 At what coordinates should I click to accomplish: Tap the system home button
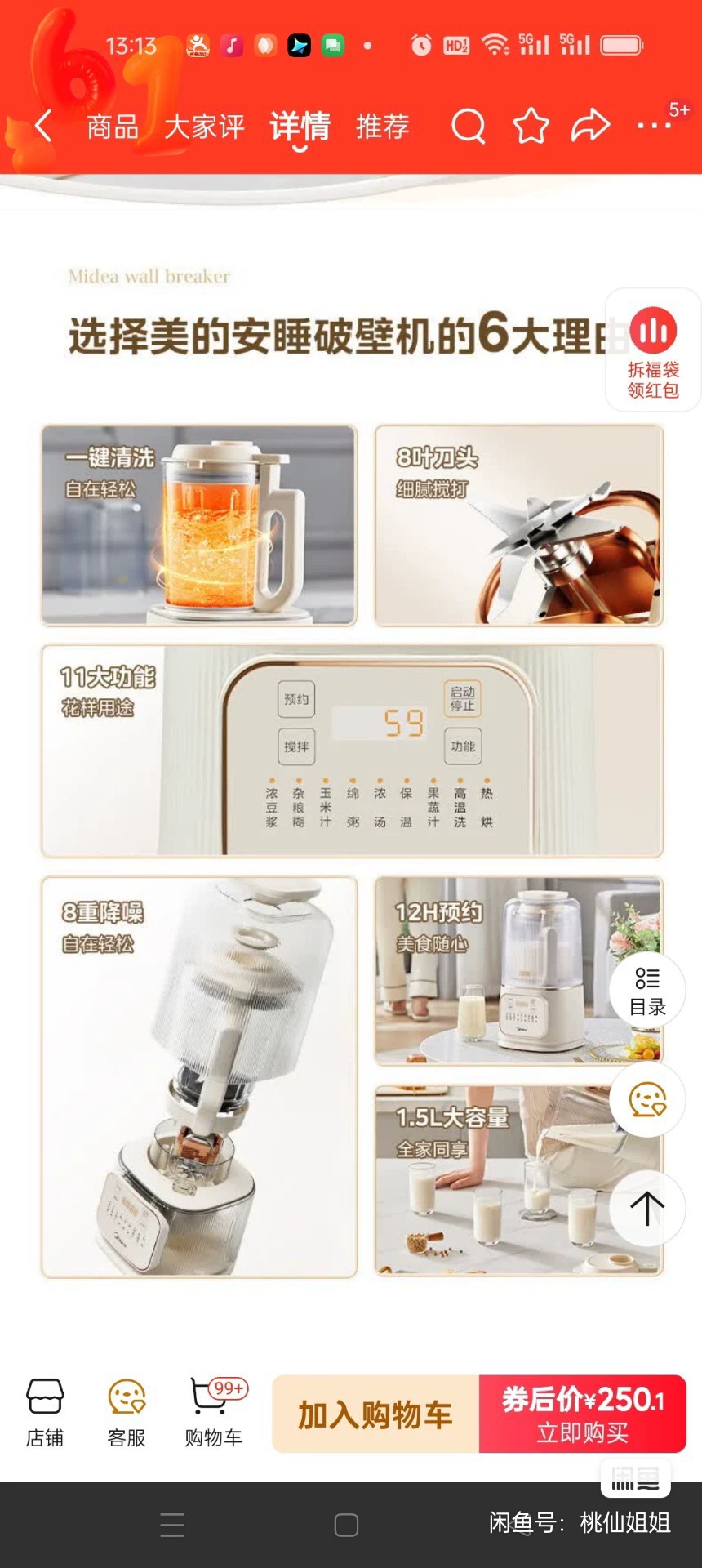tap(346, 1525)
